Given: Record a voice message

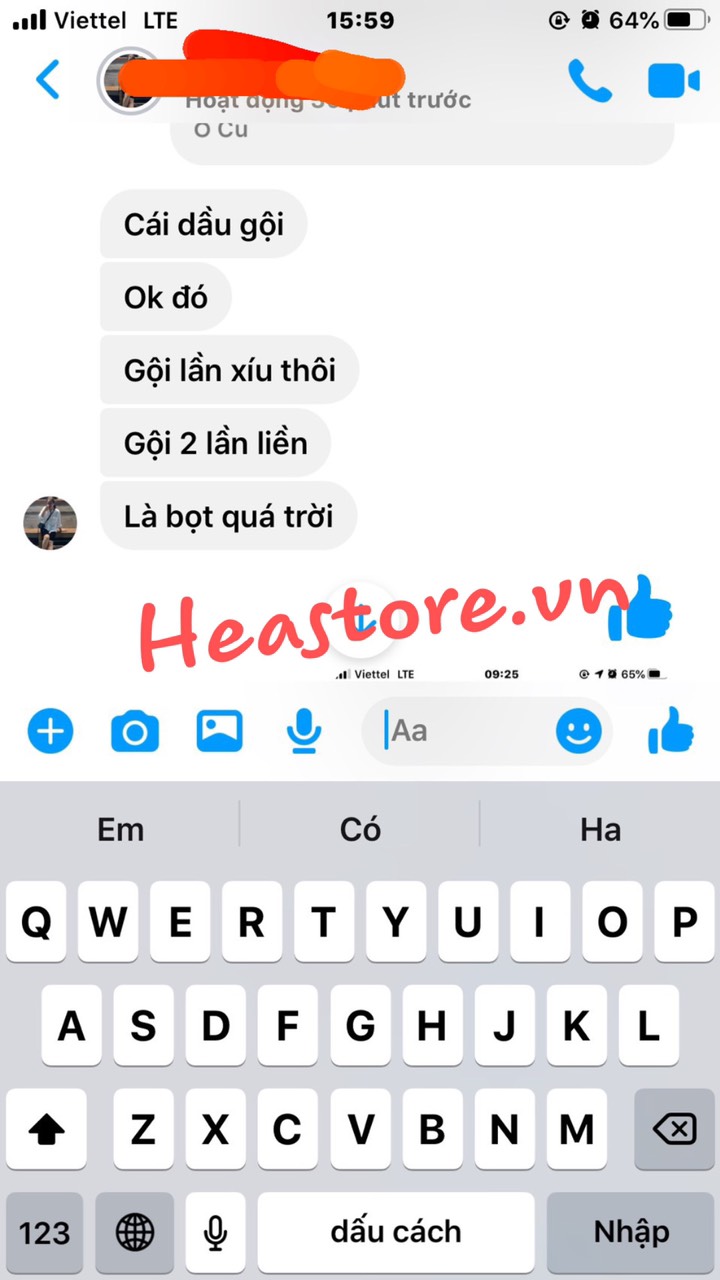Looking at the screenshot, I should point(303,732).
